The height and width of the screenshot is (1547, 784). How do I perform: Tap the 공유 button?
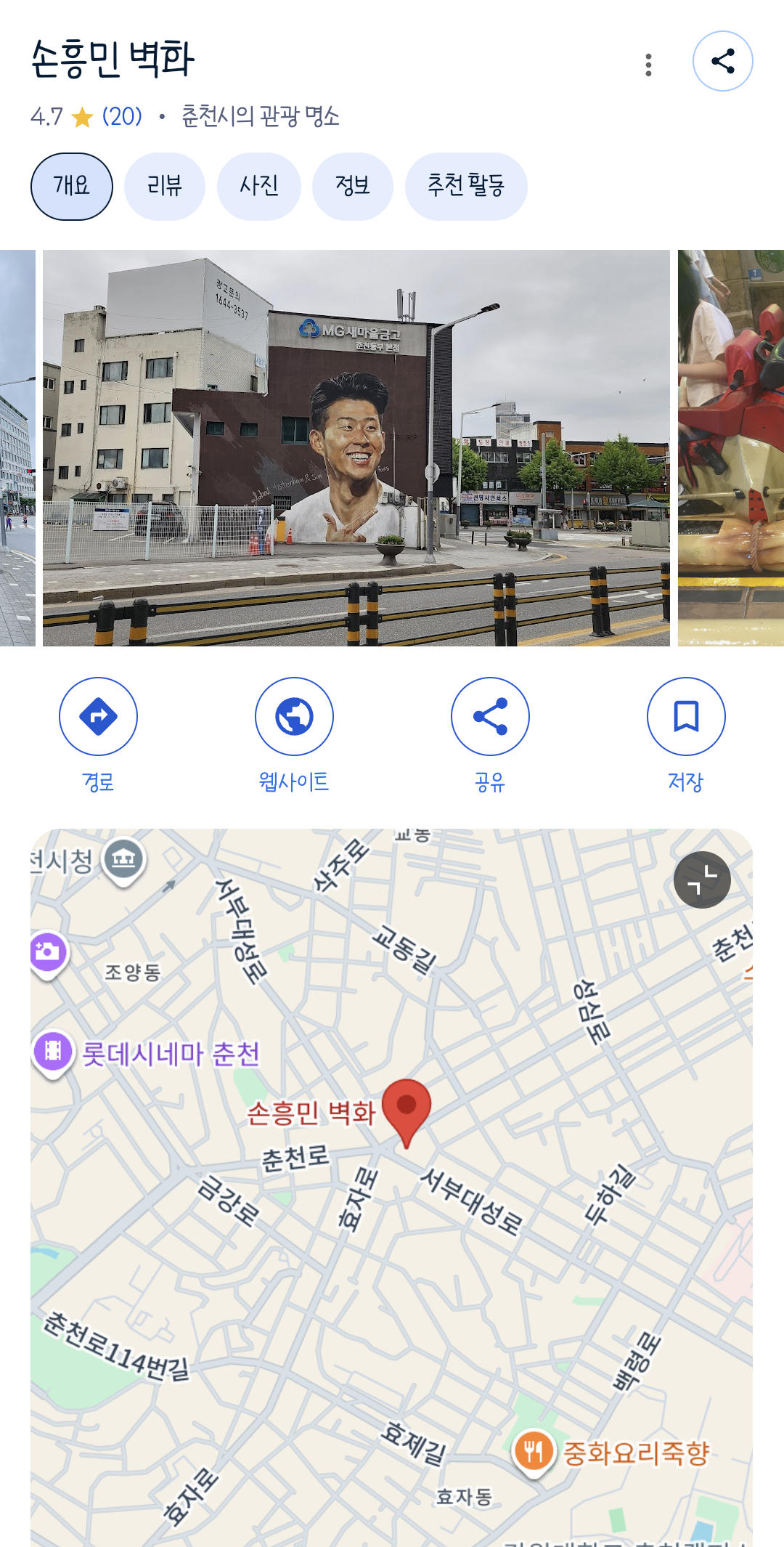coord(490,717)
